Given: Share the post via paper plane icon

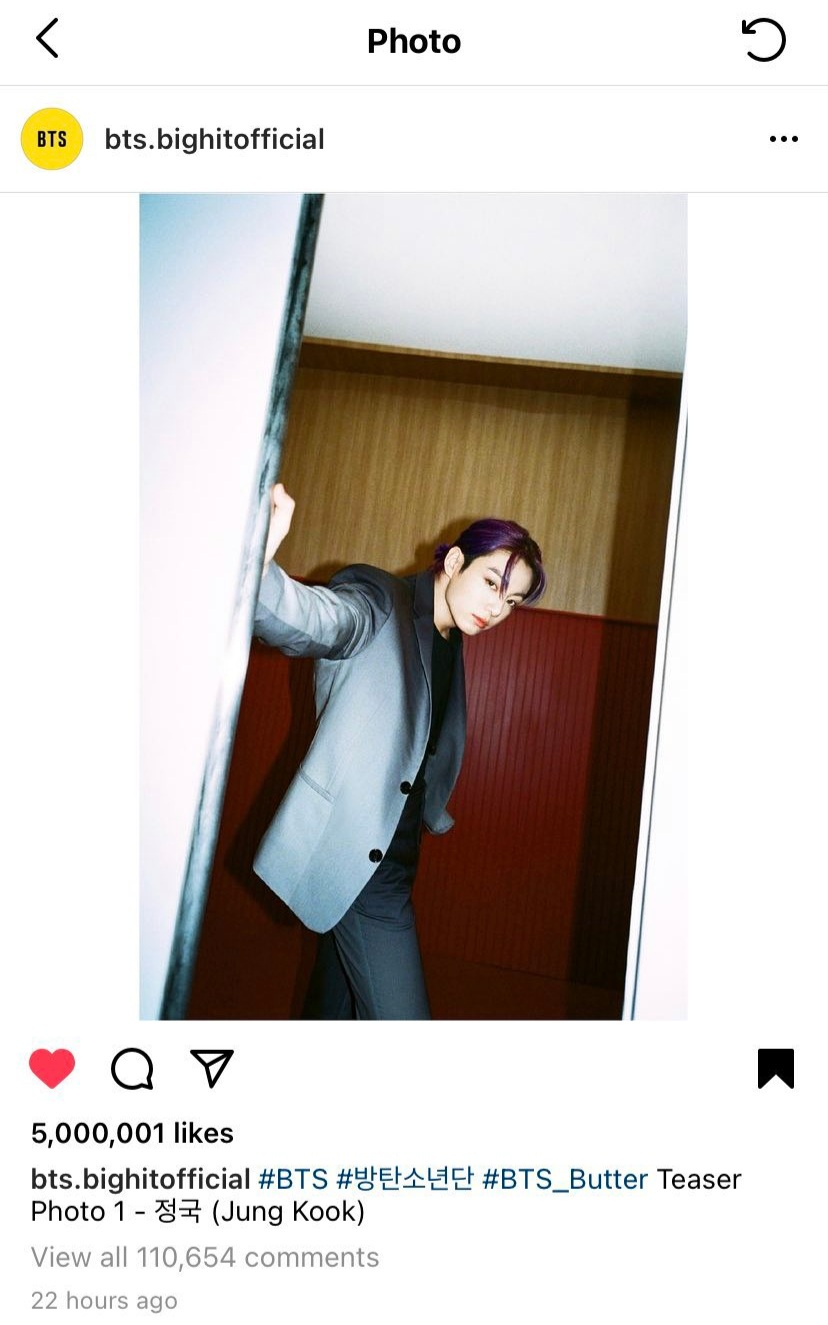Looking at the screenshot, I should tap(212, 1068).
